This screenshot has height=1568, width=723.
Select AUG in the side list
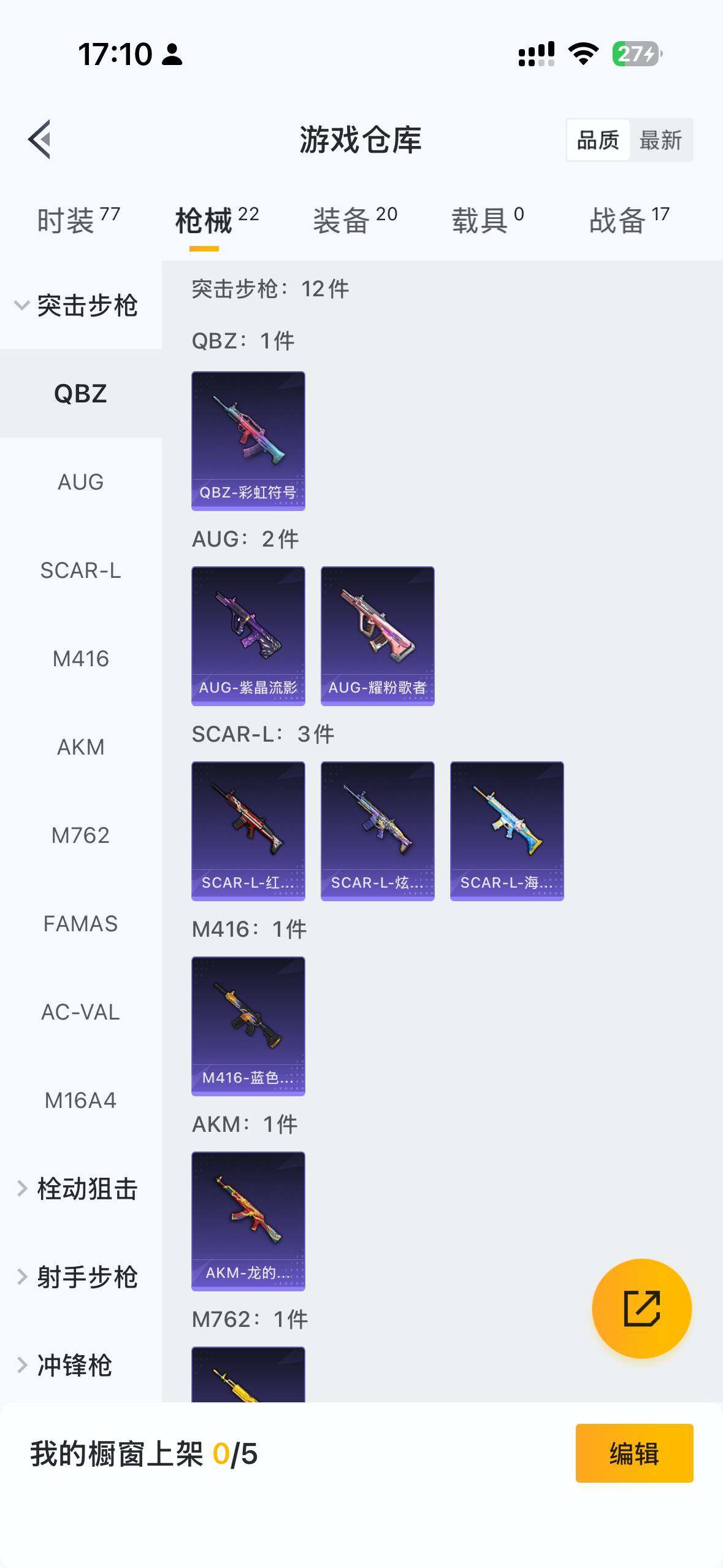click(80, 482)
